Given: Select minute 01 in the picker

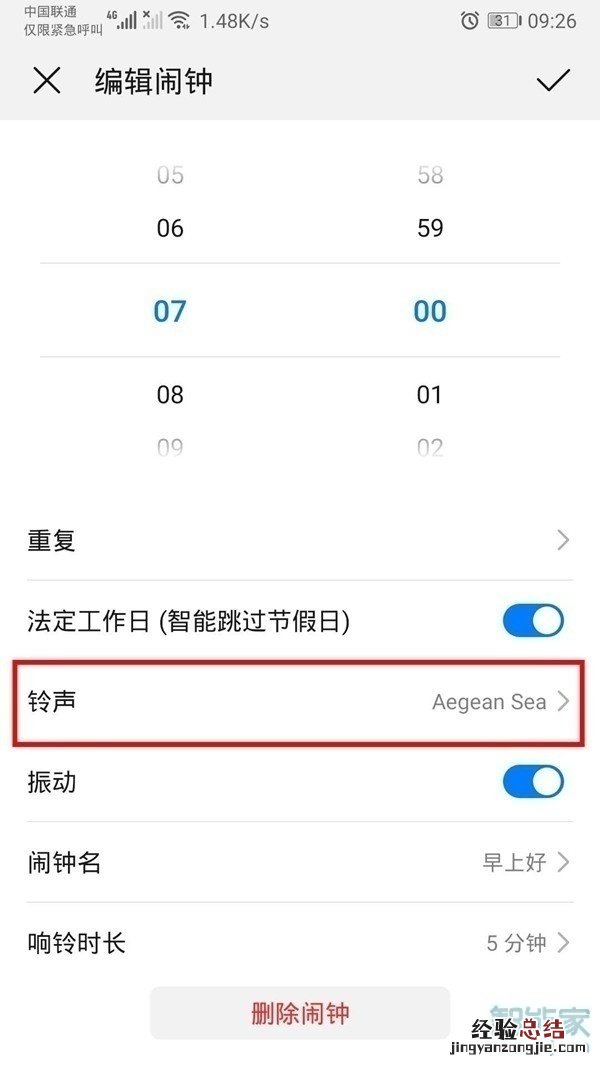Looking at the screenshot, I should (x=430, y=394).
